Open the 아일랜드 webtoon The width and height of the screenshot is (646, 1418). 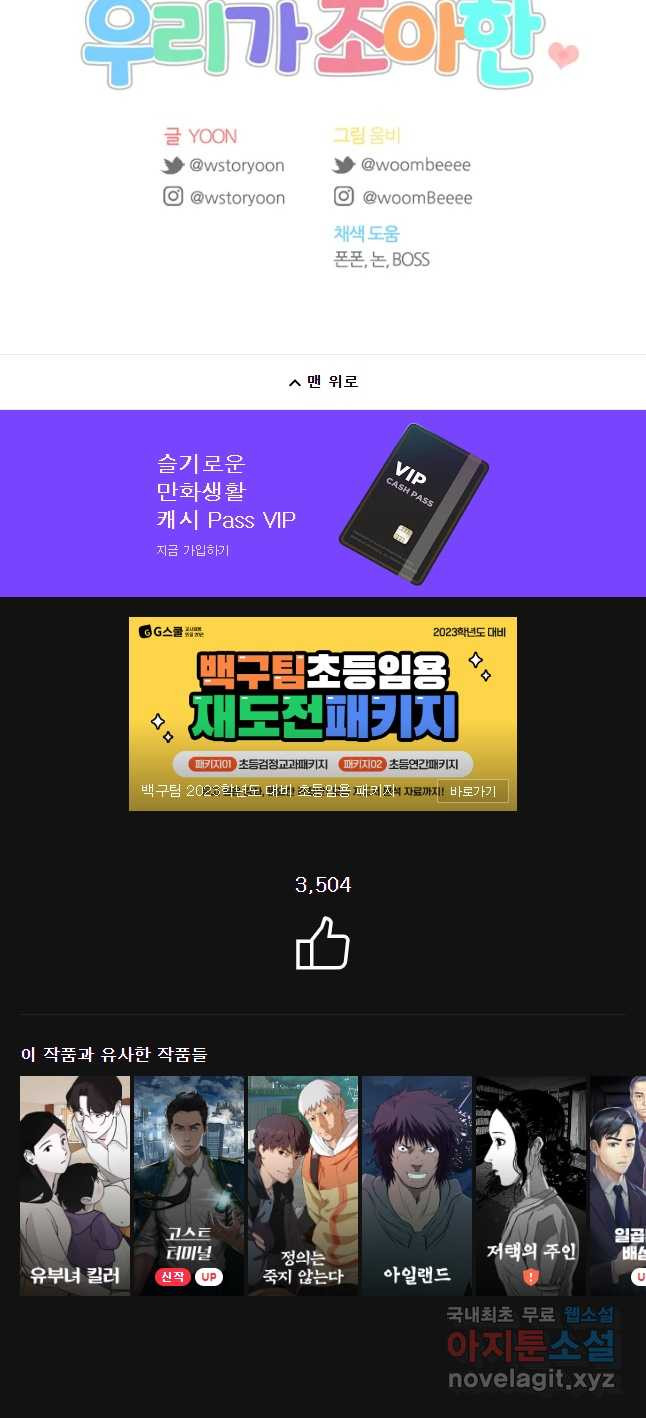(417, 1185)
